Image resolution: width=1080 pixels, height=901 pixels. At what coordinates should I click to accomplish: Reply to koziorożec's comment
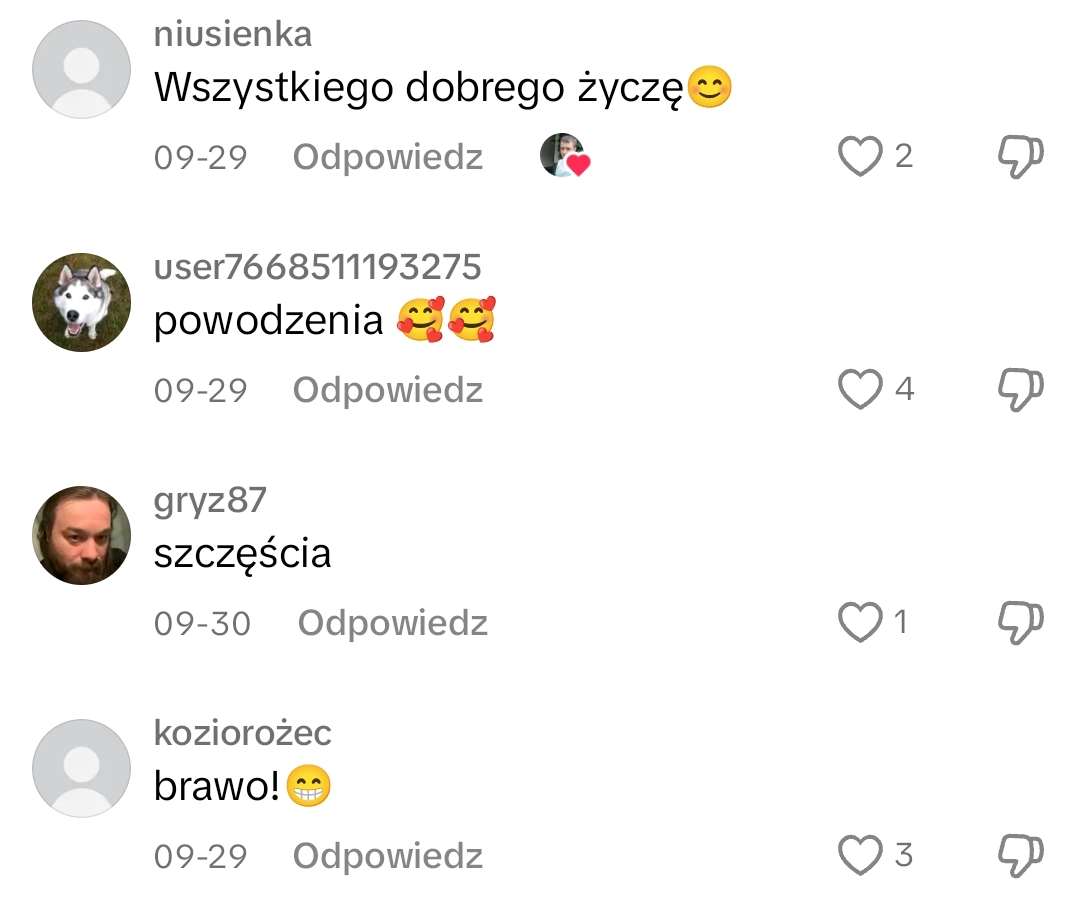coord(387,856)
